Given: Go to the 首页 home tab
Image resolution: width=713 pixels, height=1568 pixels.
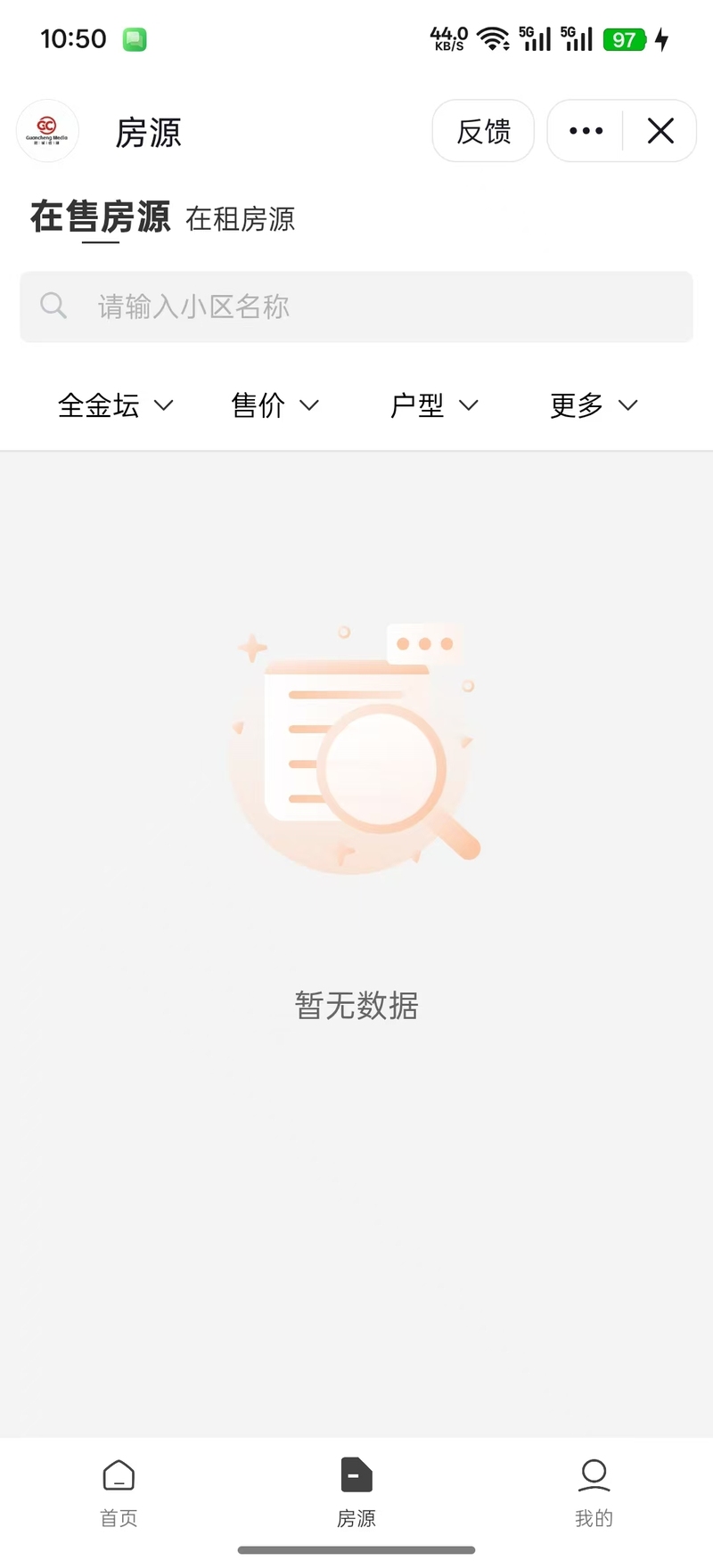Looking at the screenshot, I should 119,1493.
